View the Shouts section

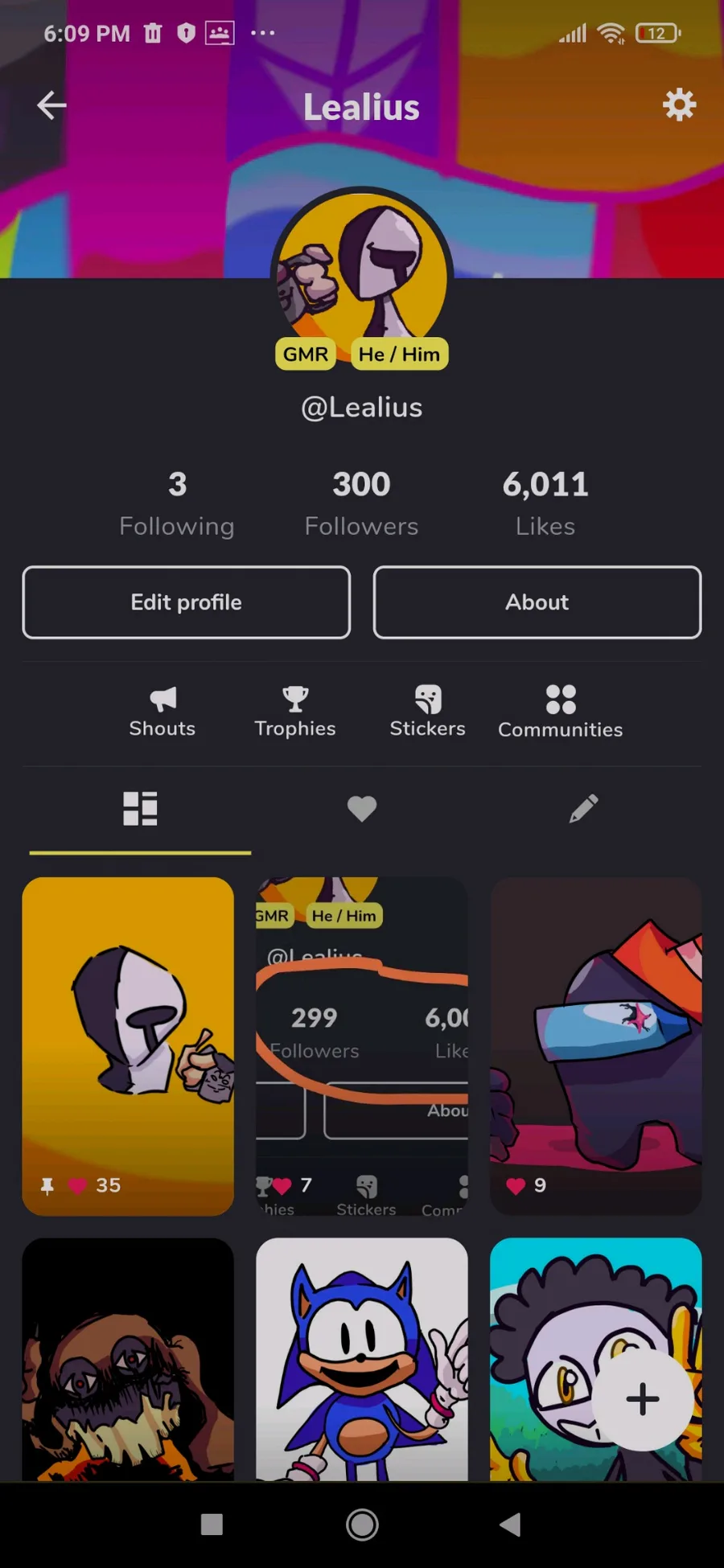pos(162,712)
